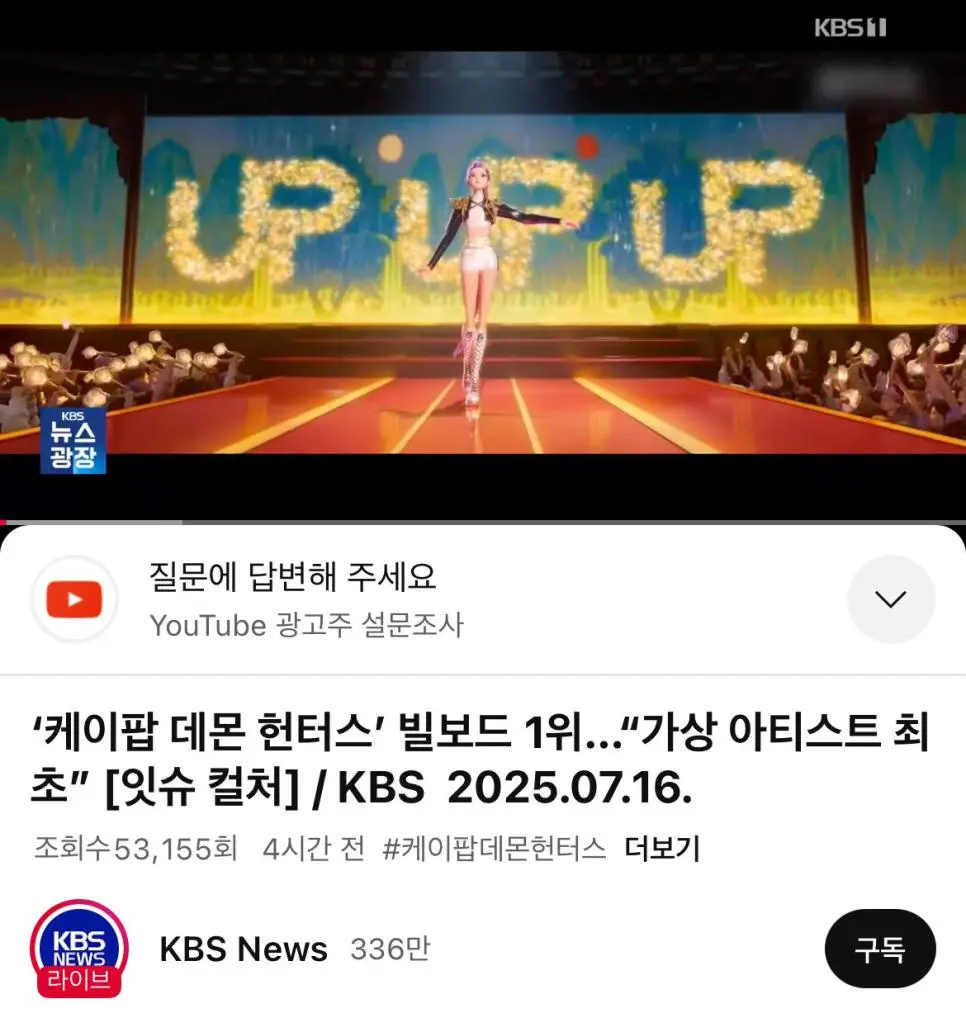Subscribe with the 구독 button

(x=879, y=949)
